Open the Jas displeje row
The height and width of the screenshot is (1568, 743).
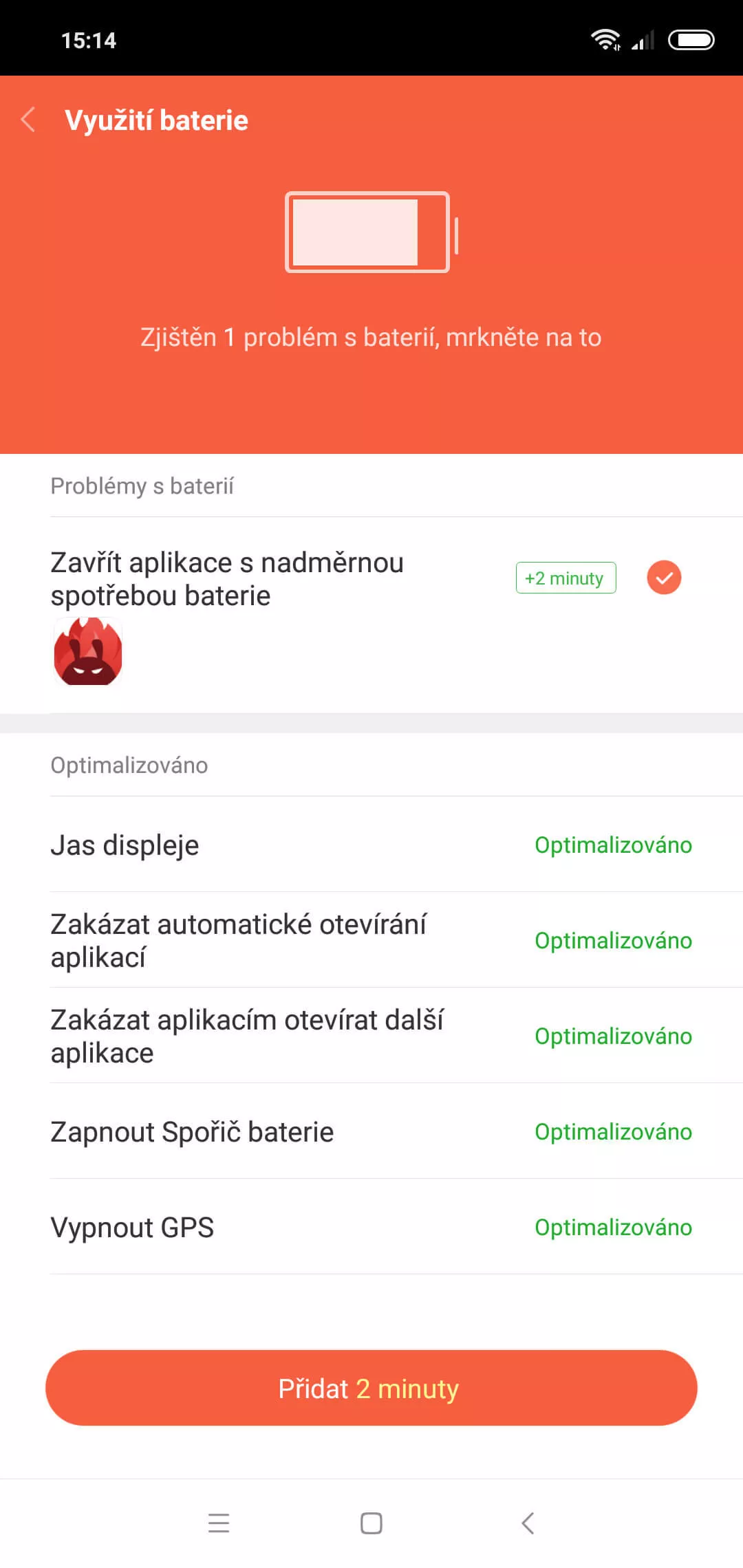coord(371,845)
